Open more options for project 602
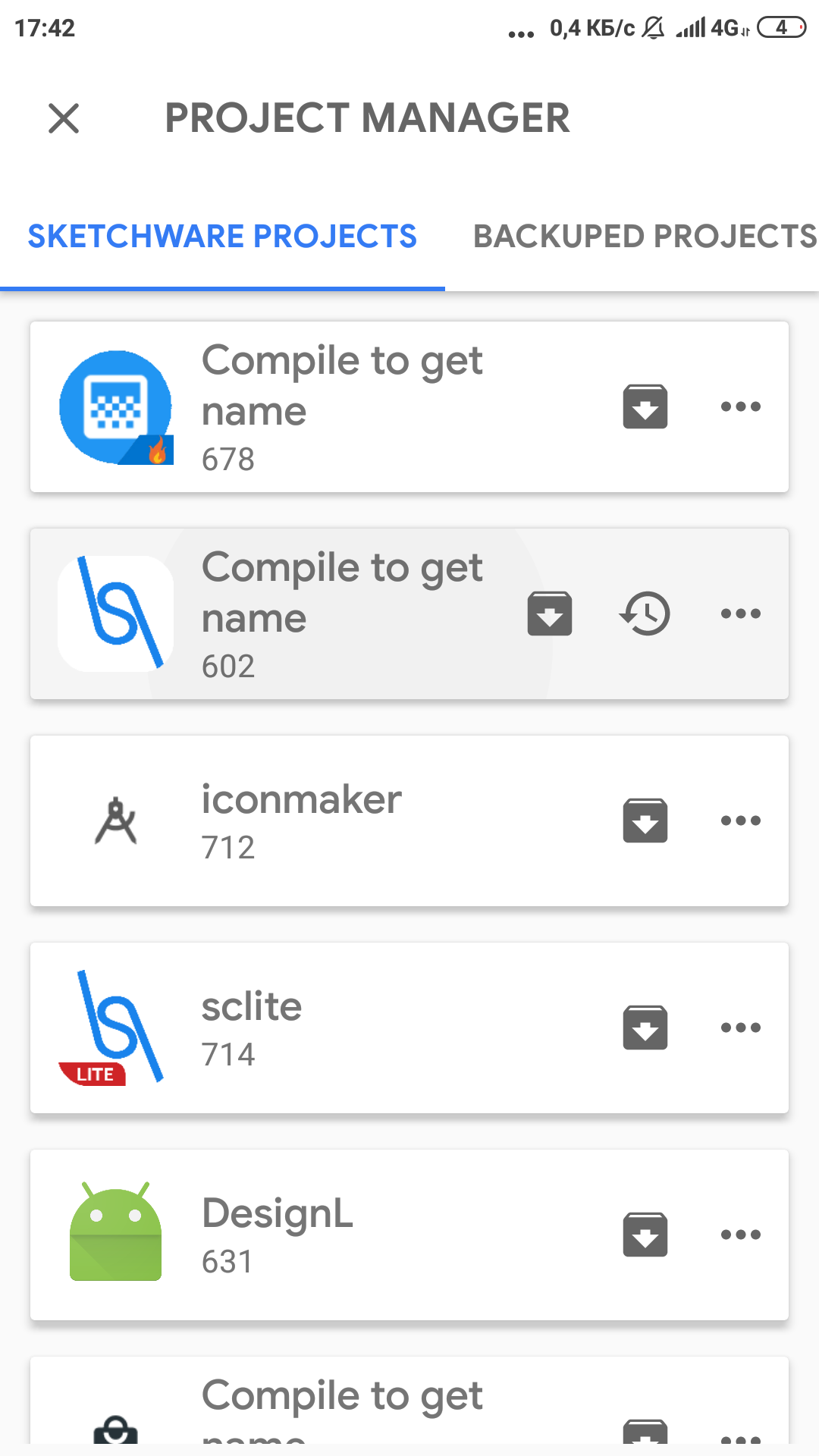The image size is (819, 1456). click(740, 613)
